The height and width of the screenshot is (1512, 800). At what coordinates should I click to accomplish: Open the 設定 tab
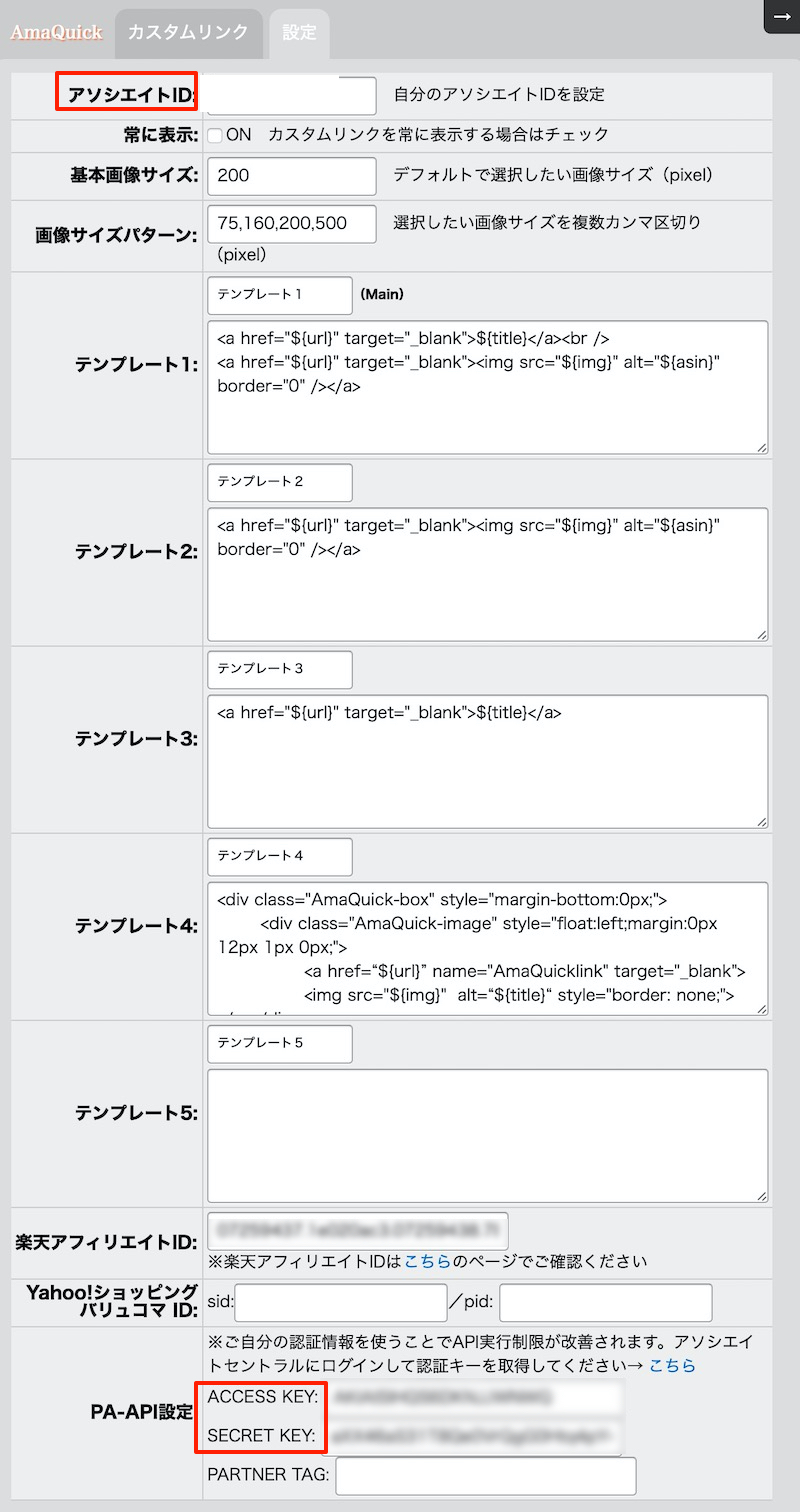tap(298, 32)
